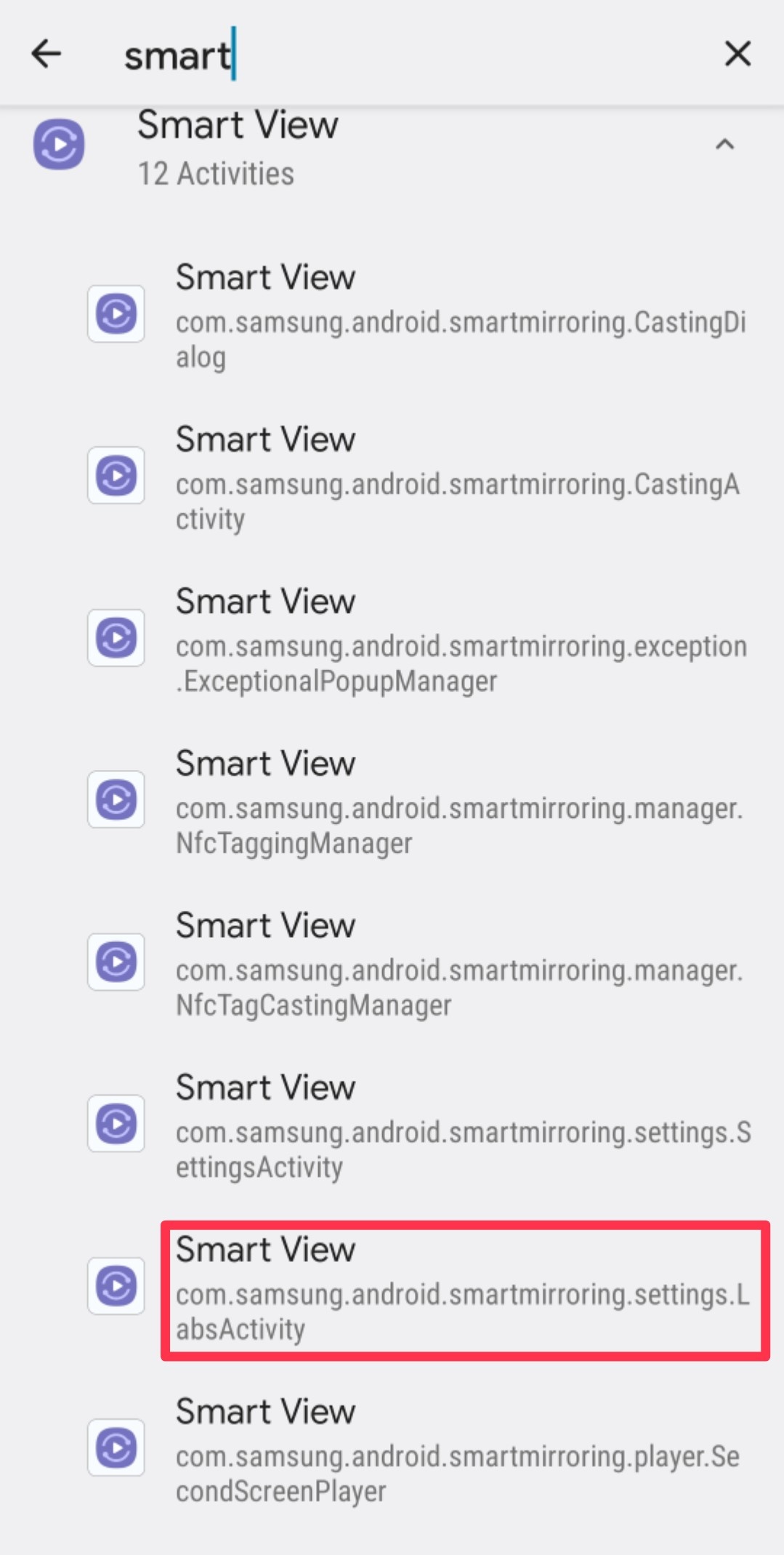Go back from the search screen
784x1555 pixels.
click(47, 54)
